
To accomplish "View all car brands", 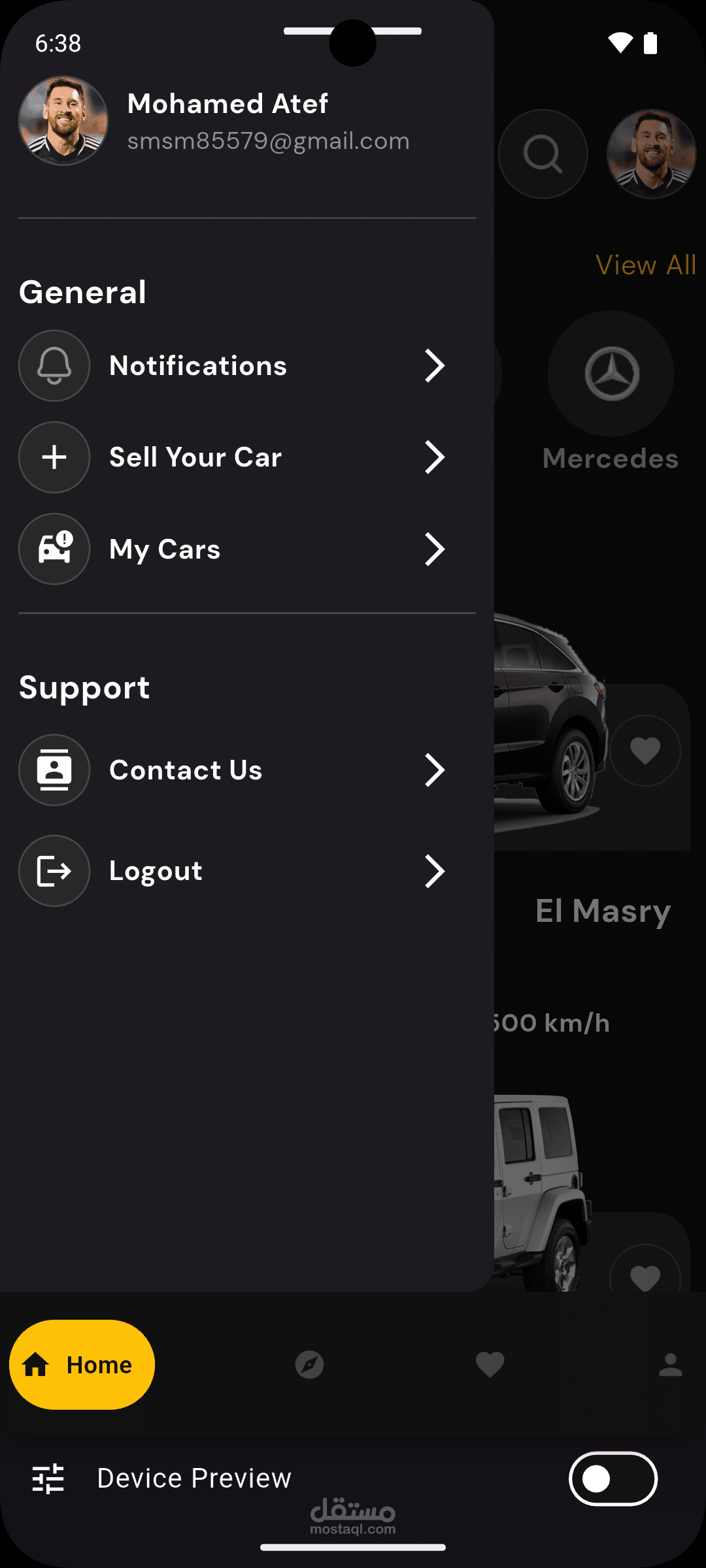I will [645, 265].
